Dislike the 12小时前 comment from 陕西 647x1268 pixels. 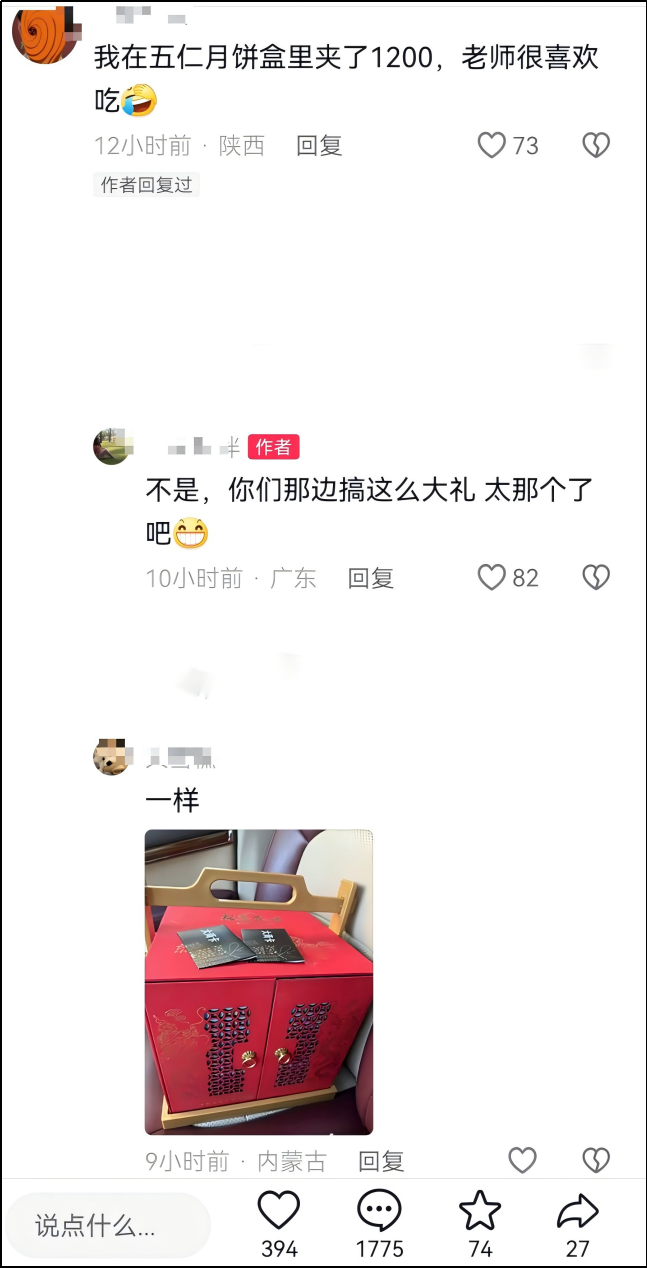pos(596,146)
